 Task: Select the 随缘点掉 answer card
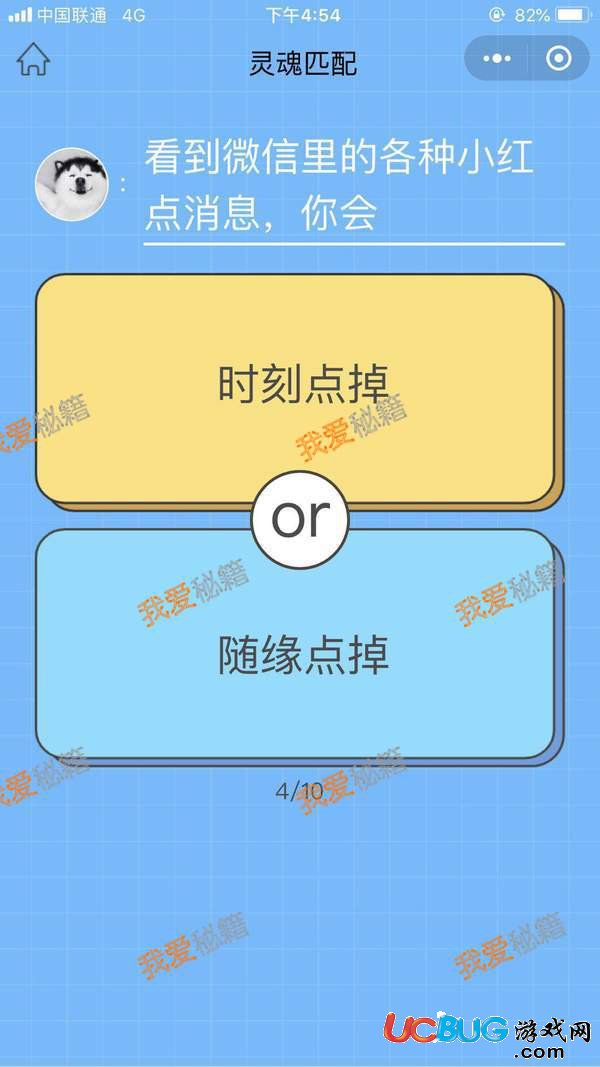pos(299,648)
